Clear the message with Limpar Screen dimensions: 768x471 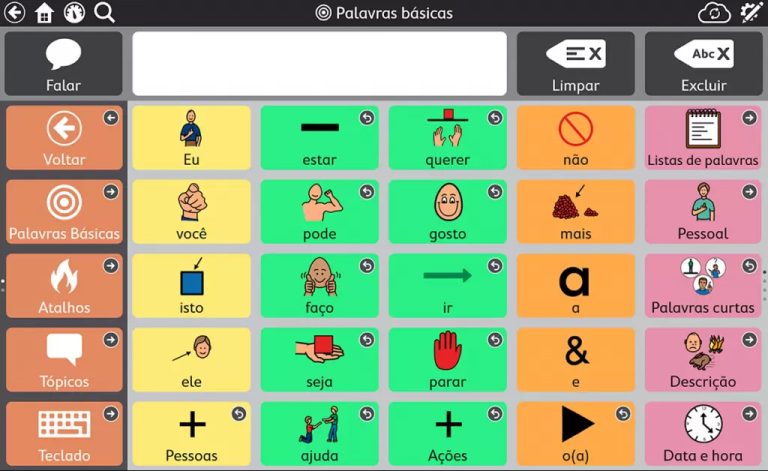click(x=575, y=64)
